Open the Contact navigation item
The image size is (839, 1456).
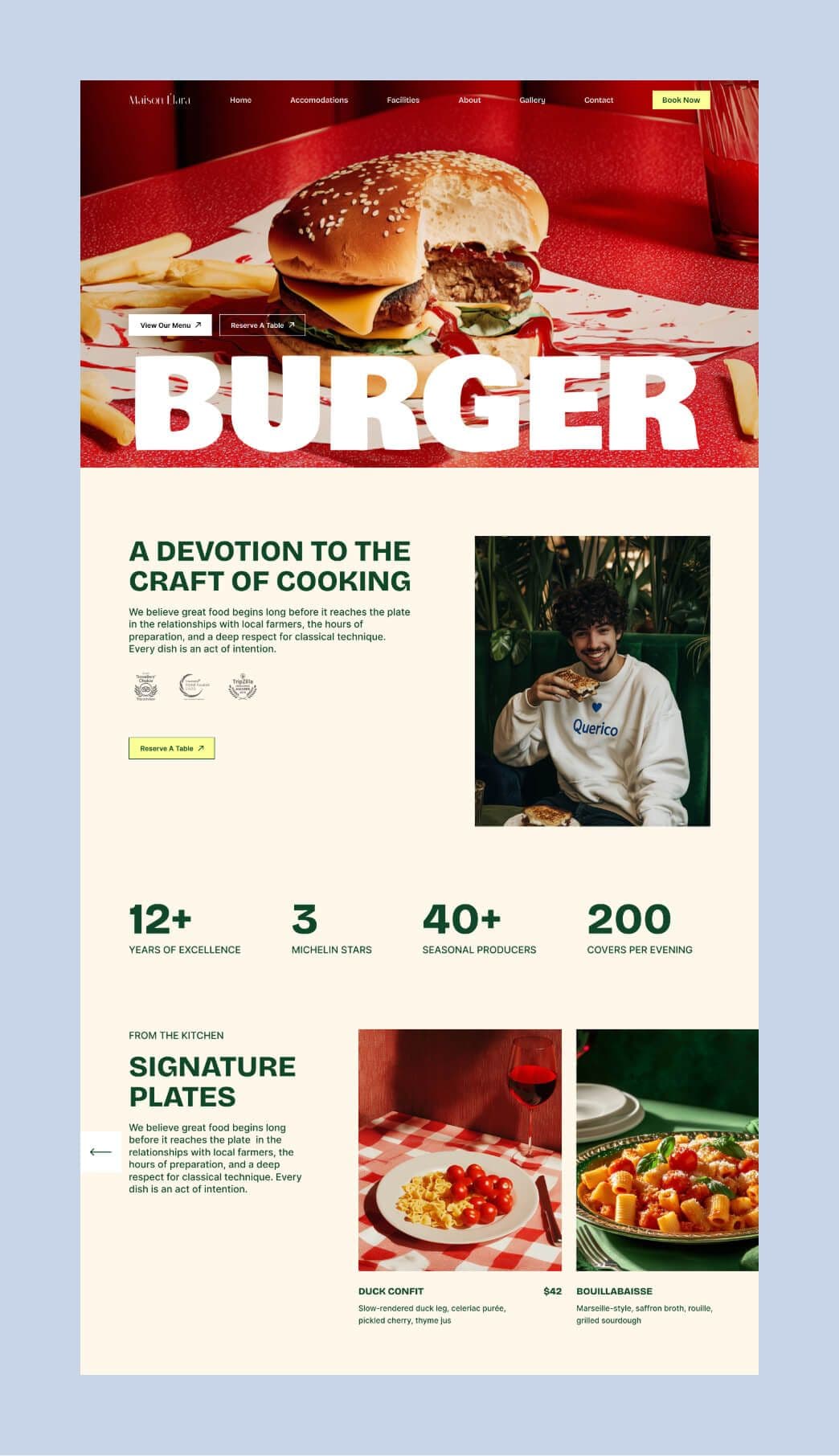click(599, 100)
